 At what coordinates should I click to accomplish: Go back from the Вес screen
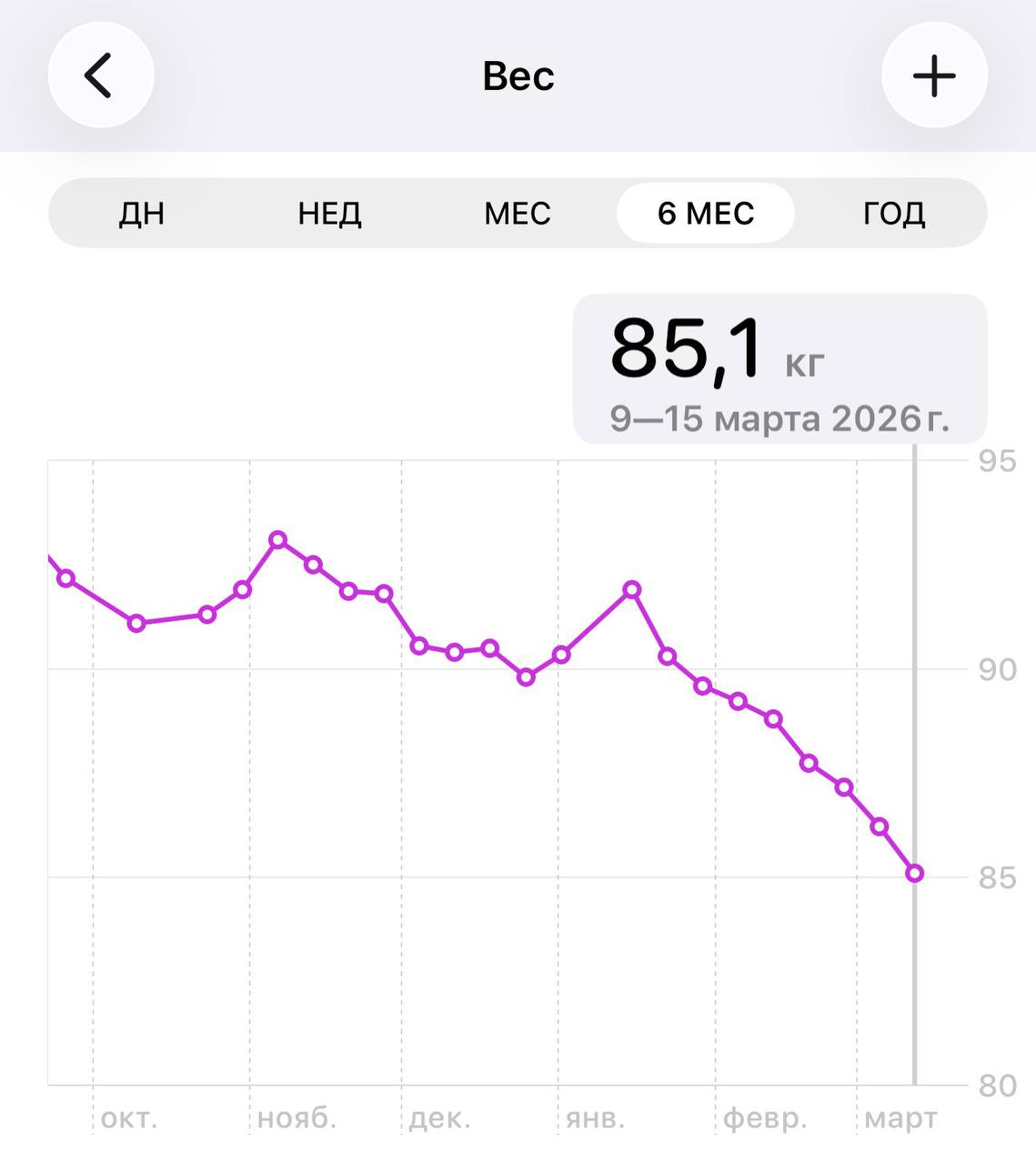click(x=100, y=75)
